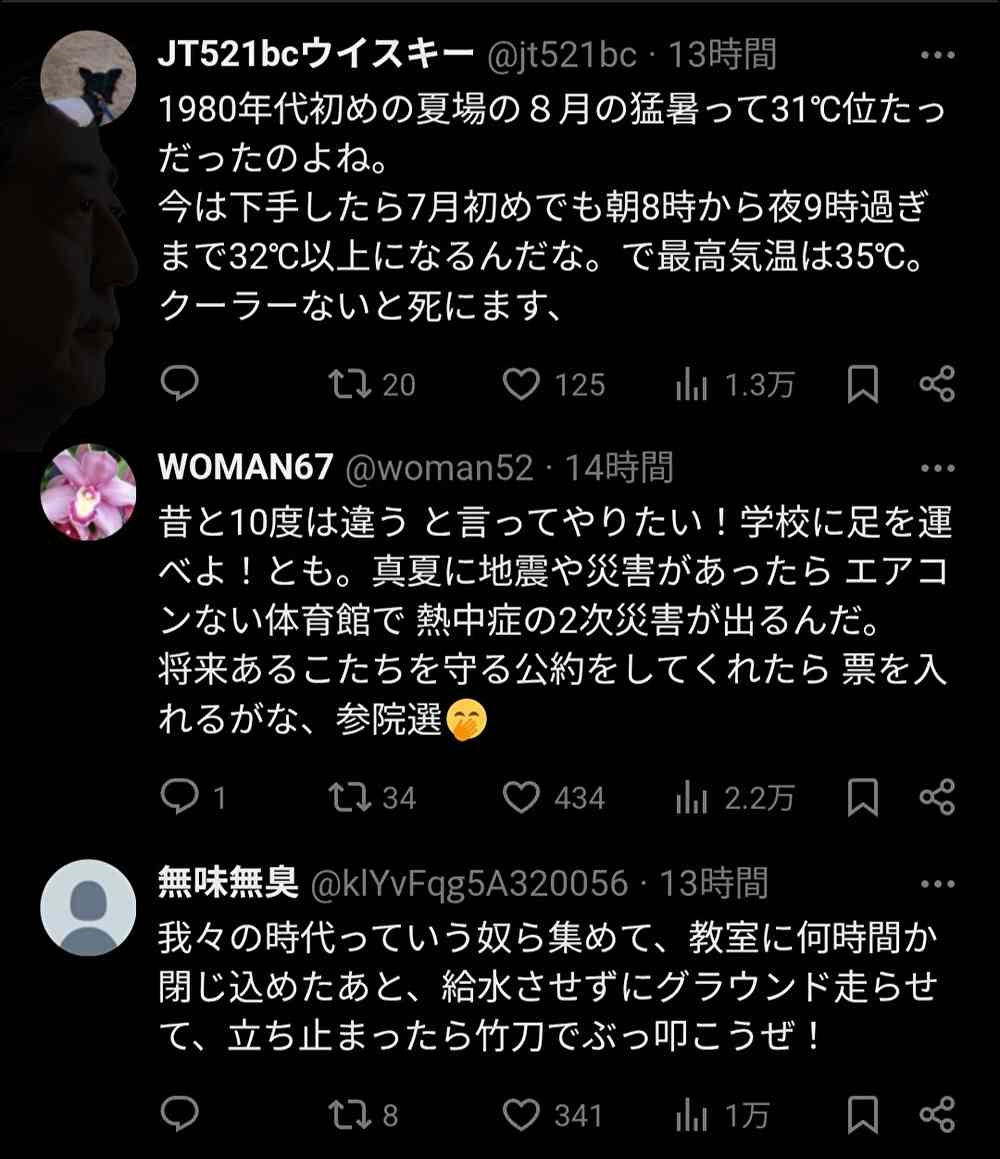Reply to 無味無臭's tweet
Viewport: 1000px width, 1159px height.
click(x=180, y=1114)
